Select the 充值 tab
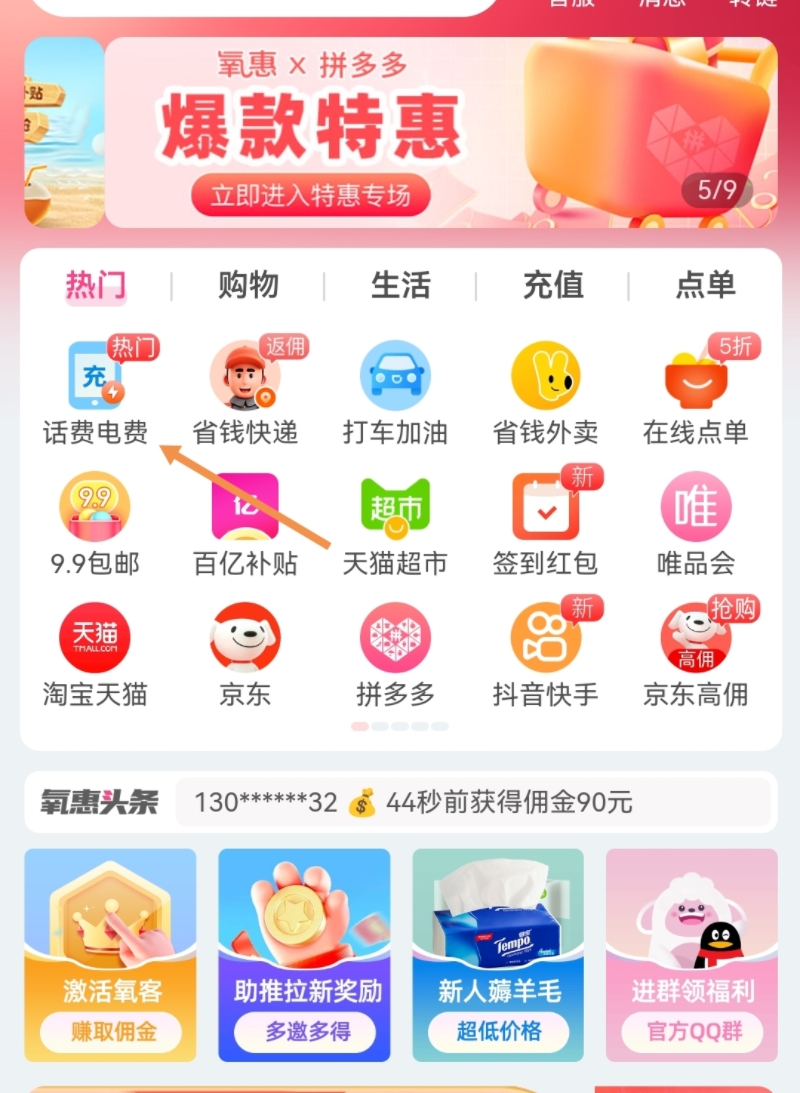The image size is (800, 1093). pyautogui.click(x=552, y=285)
